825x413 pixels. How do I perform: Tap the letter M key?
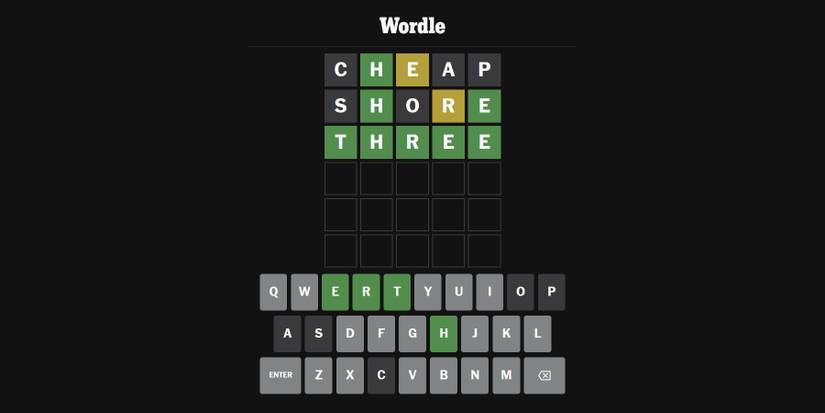(x=506, y=375)
